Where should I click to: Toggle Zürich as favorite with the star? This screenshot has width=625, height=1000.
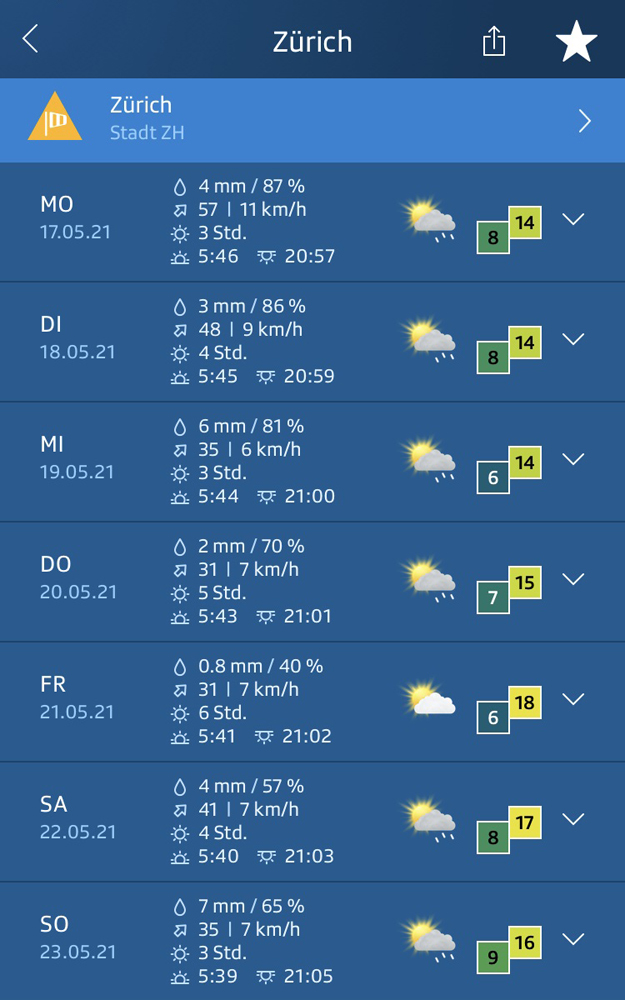pyautogui.click(x=577, y=41)
